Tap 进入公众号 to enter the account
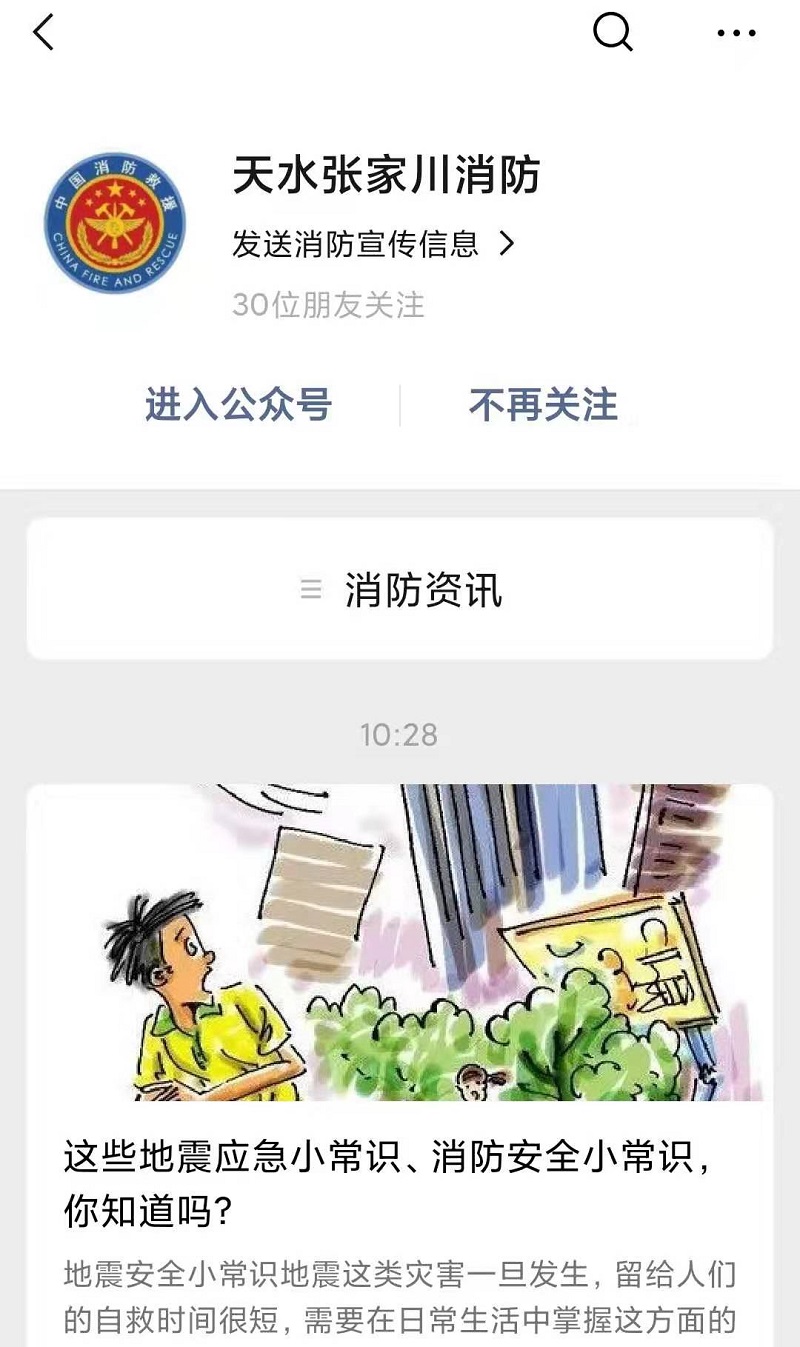This screenshot has height=1347, width=800. pos(238,405)
